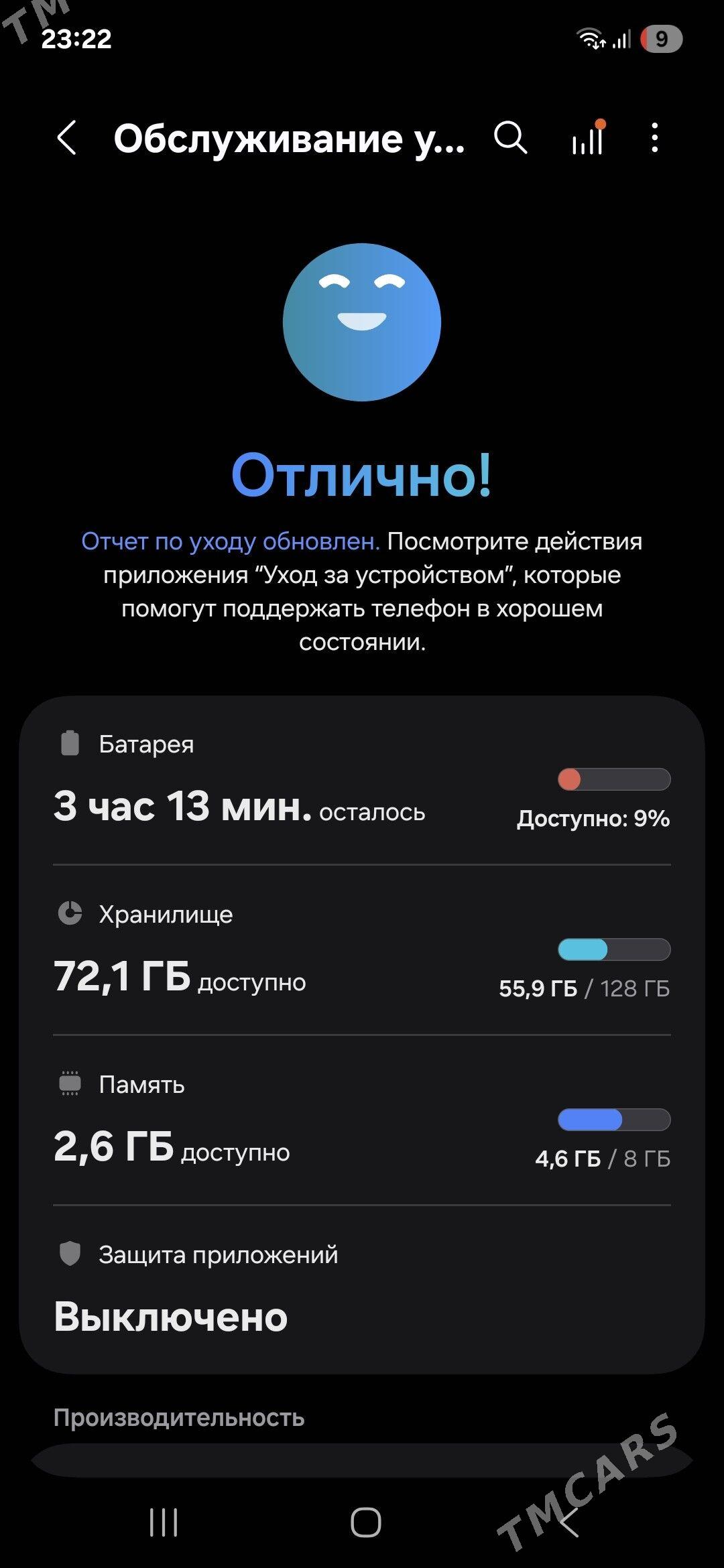Open the care report chart icon
Viewport: 724px width, 1568px height.
588,138
